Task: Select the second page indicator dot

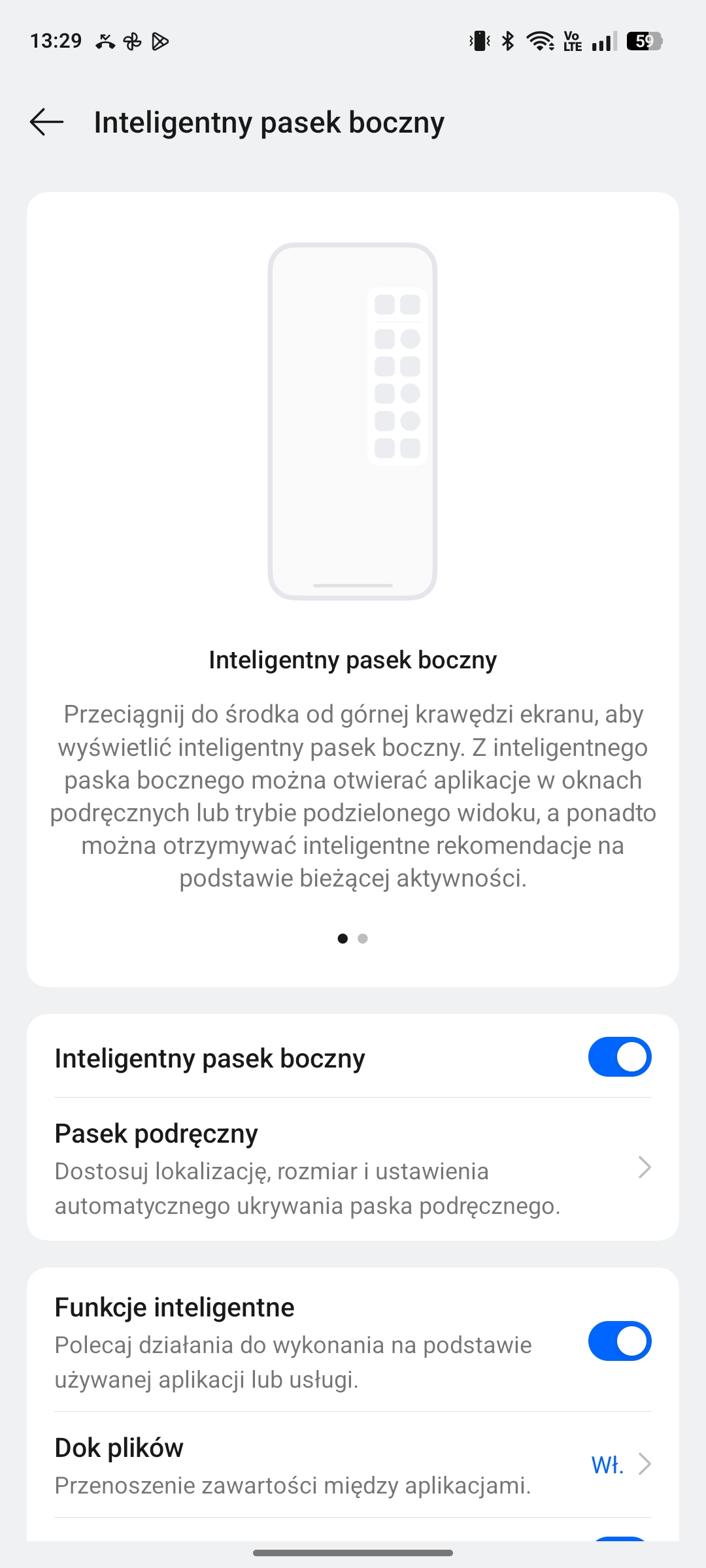Action: coord(363,939)
